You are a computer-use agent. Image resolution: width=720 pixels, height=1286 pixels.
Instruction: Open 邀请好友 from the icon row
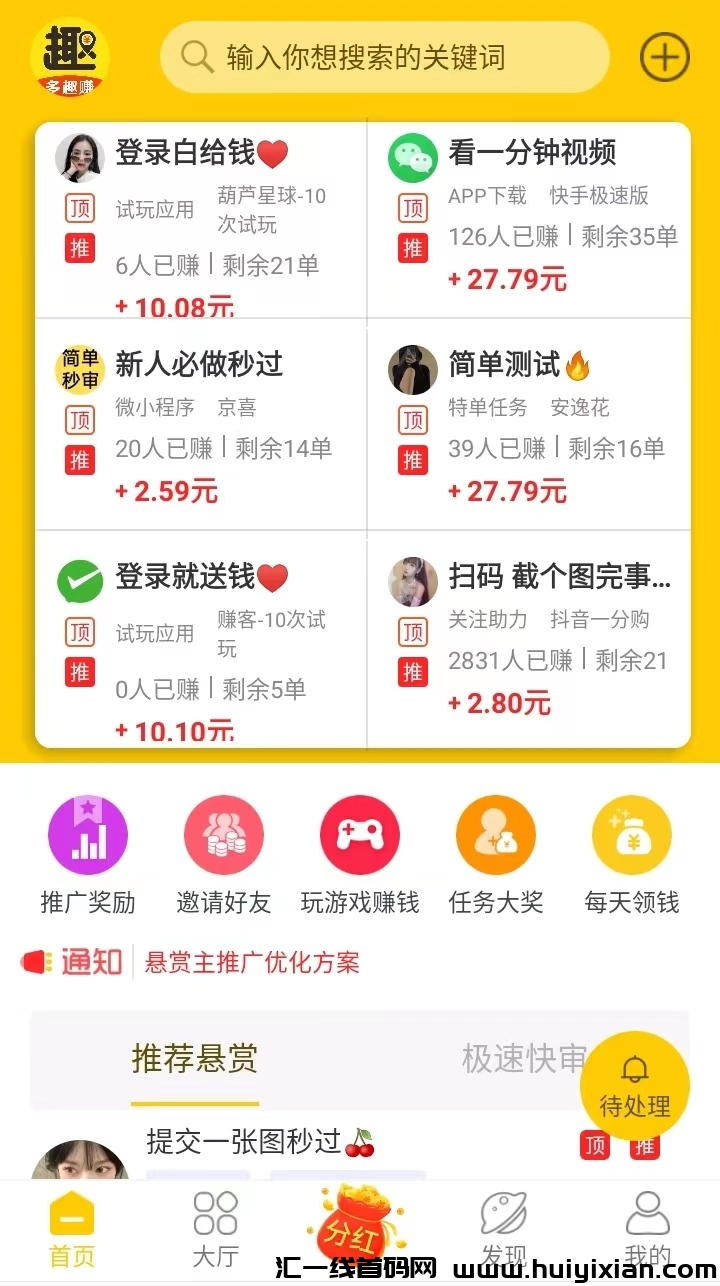click(x=223, y=834)
